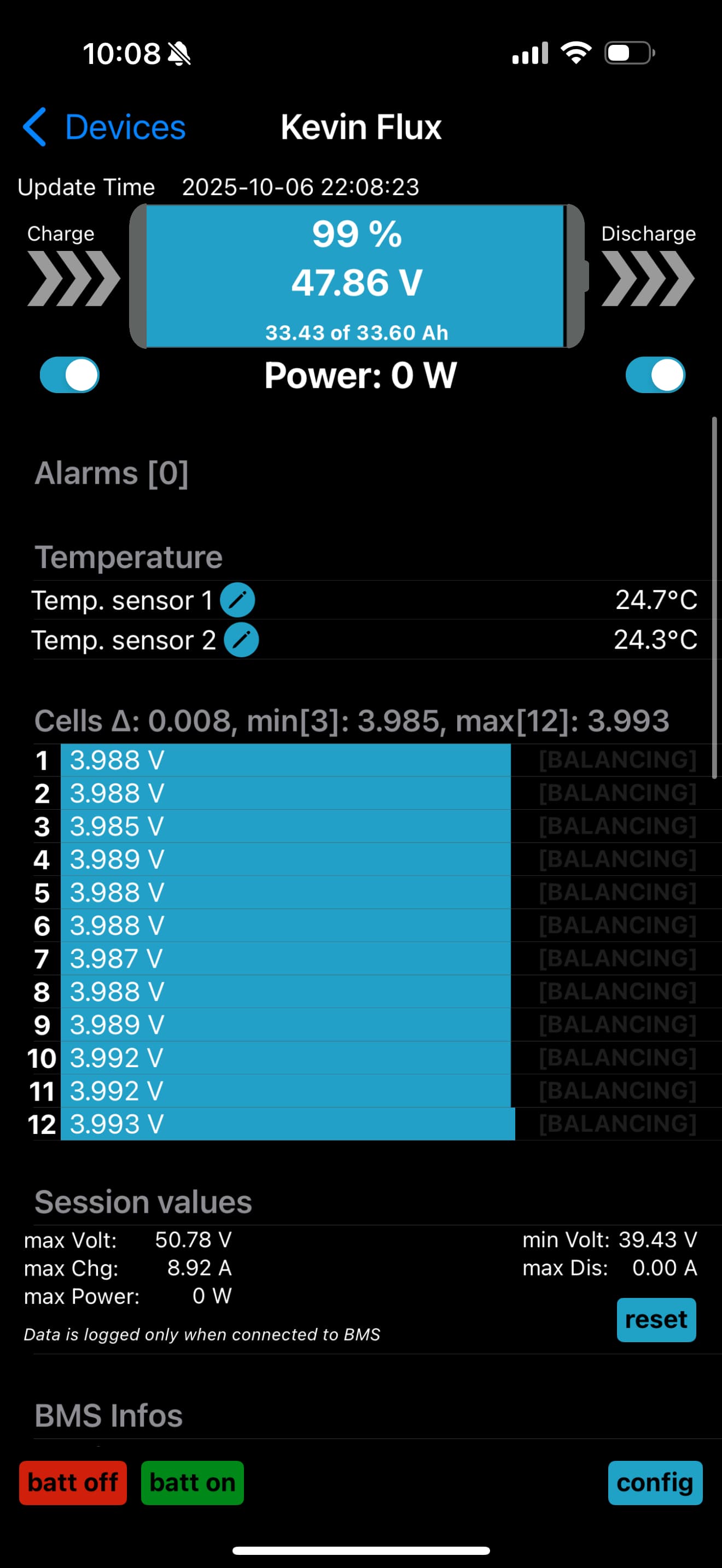Edit Temp. sensor 1 name
The image size is (722, 1568).
click(x=237, y=600)
